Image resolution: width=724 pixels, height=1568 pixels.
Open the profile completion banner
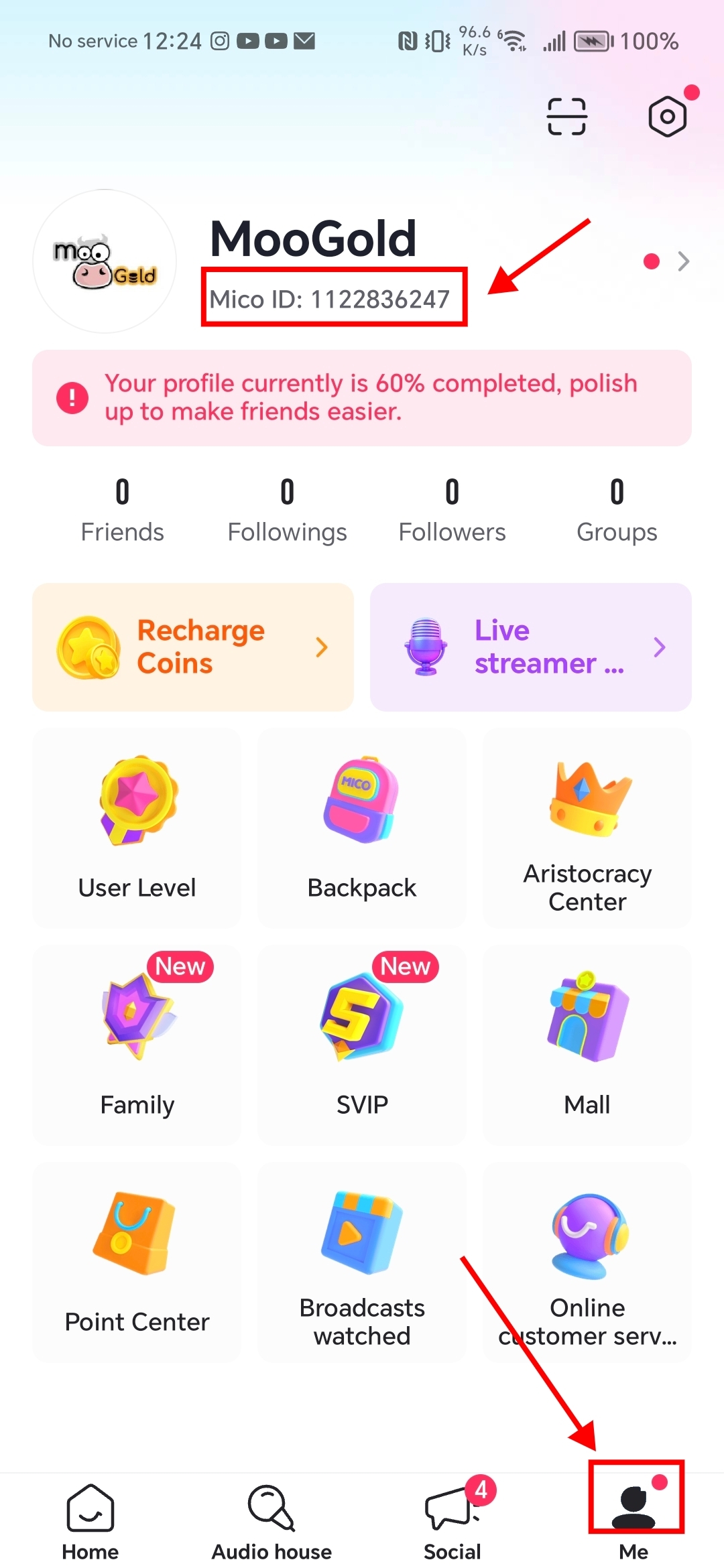pos(362,398)
